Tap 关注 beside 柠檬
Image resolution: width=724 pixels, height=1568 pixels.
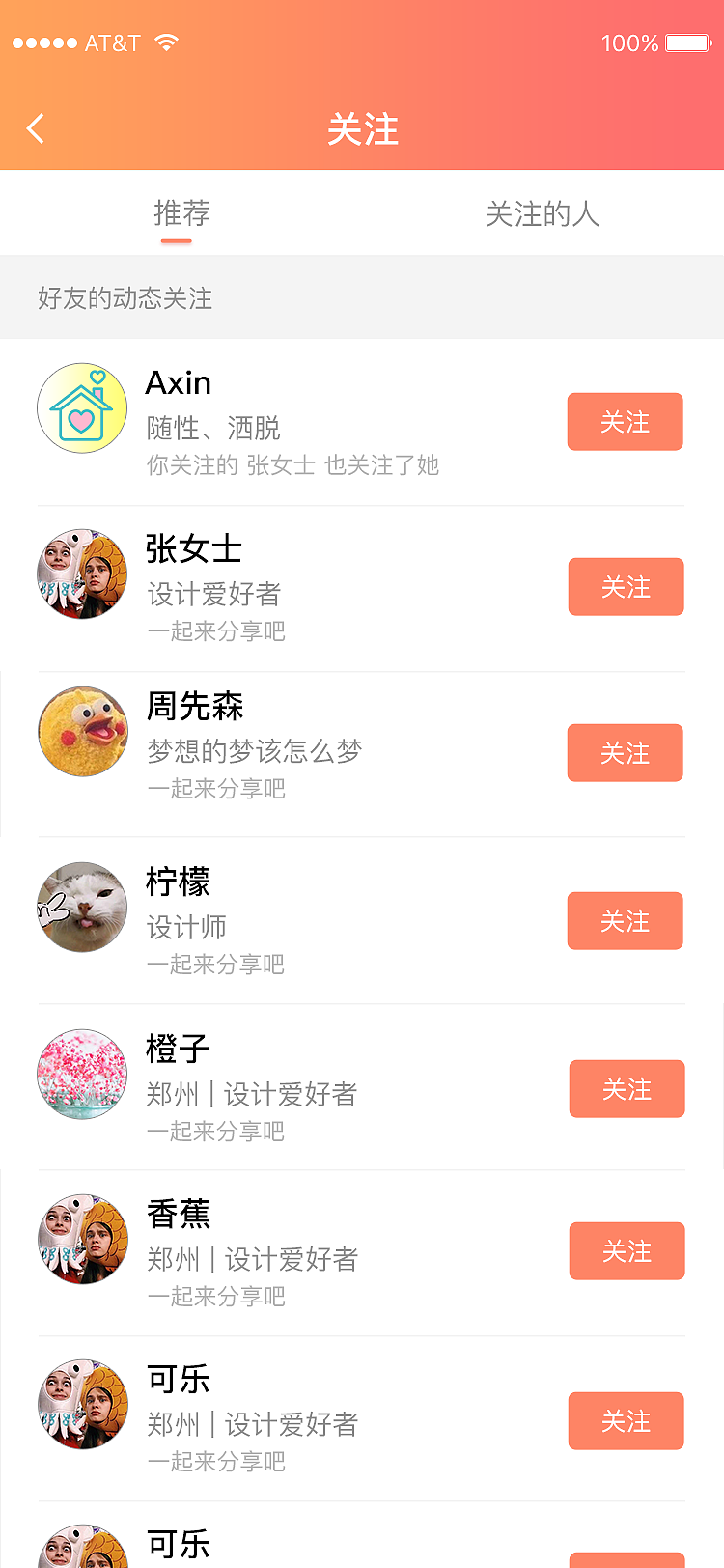pos(625,920)
